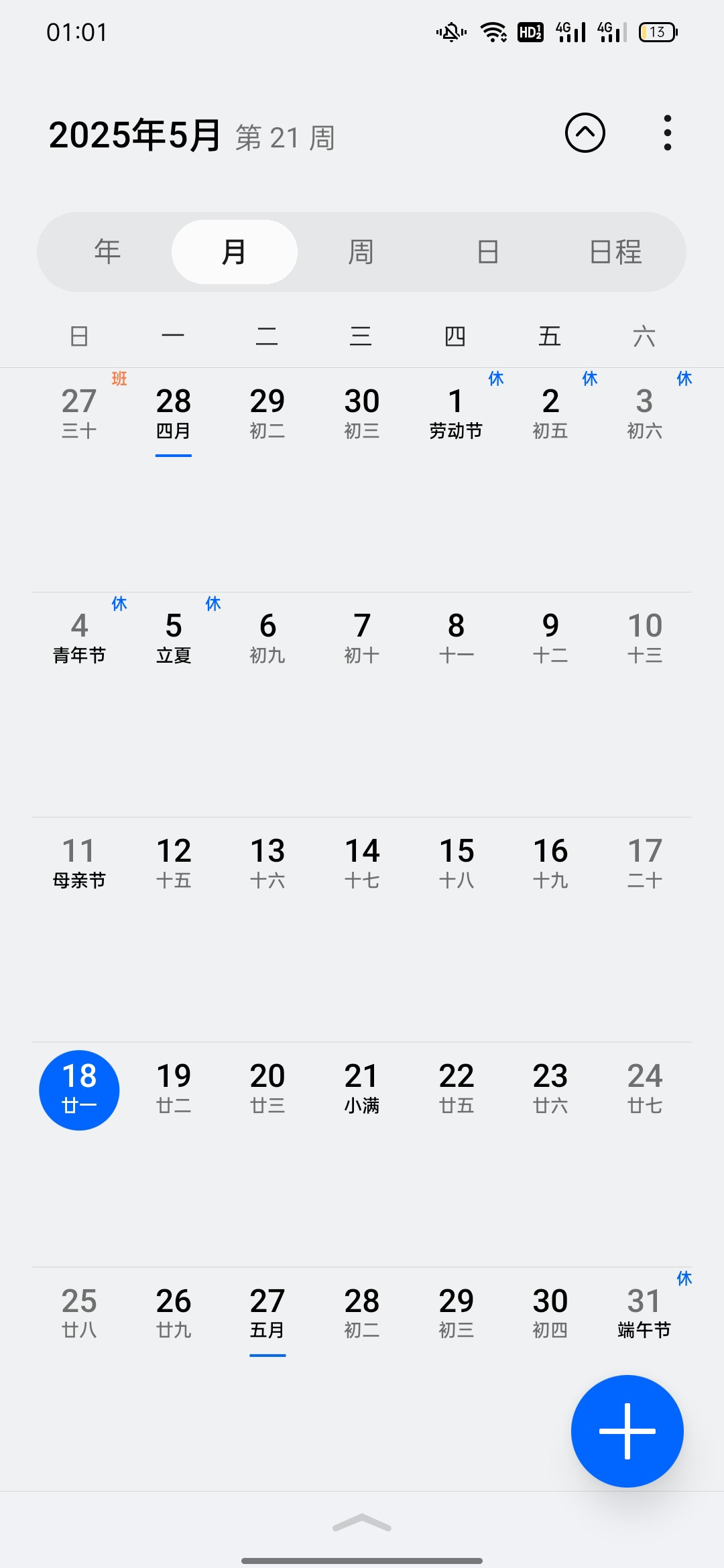Add a new event with the plus button
724x1568 pixels.
627,1431
